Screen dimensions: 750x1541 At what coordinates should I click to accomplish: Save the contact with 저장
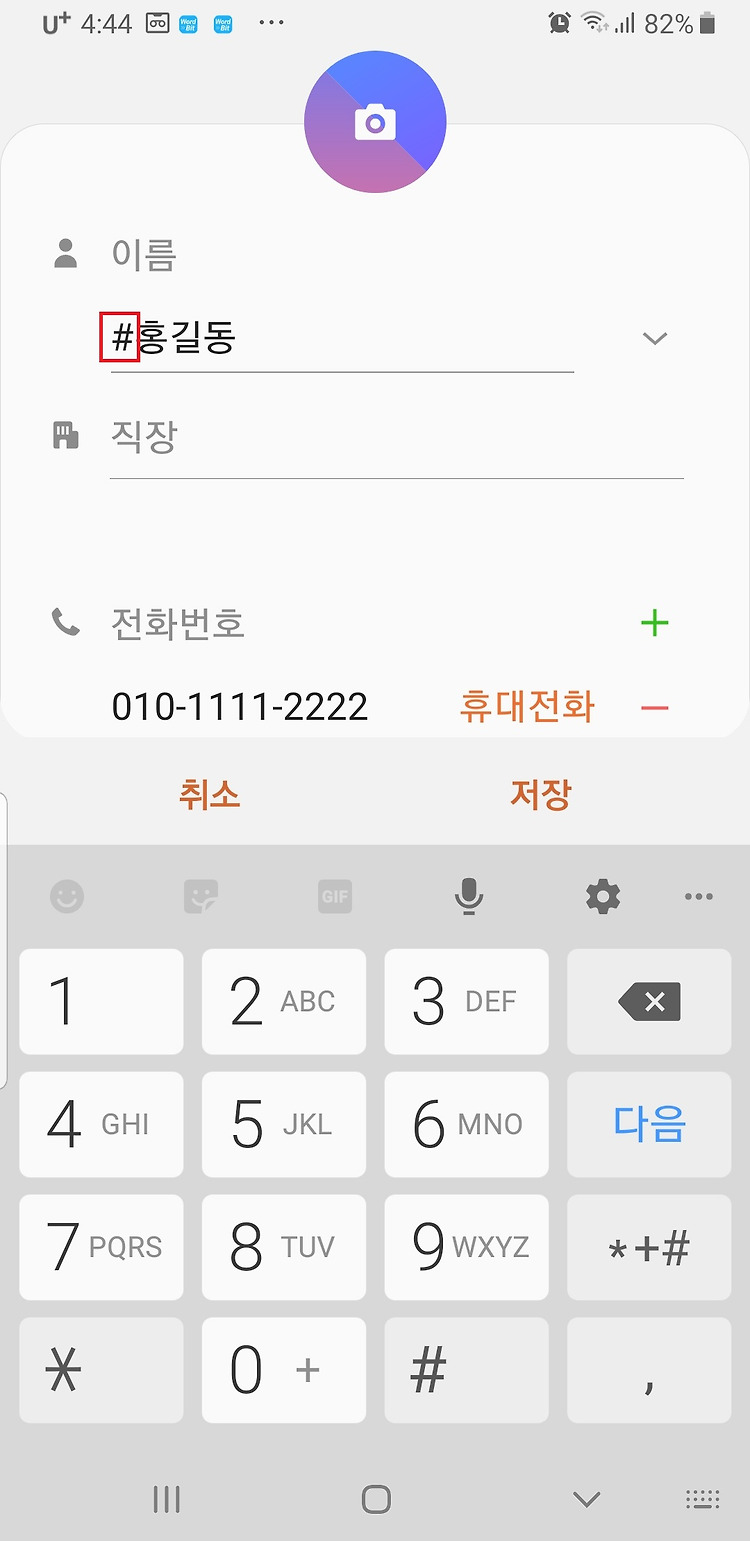click(x=540, y=795)
